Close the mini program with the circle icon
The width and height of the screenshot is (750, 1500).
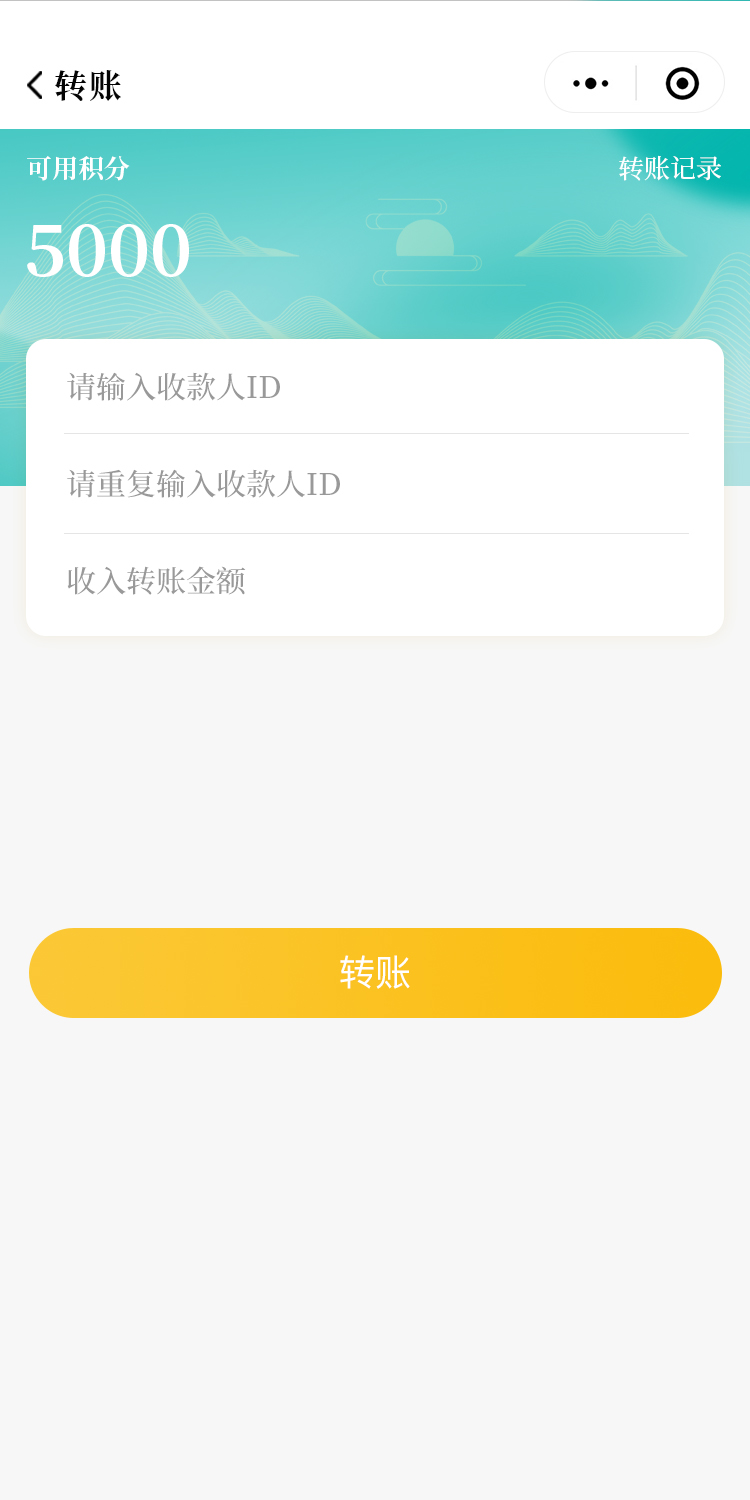(x=682, y=83)
